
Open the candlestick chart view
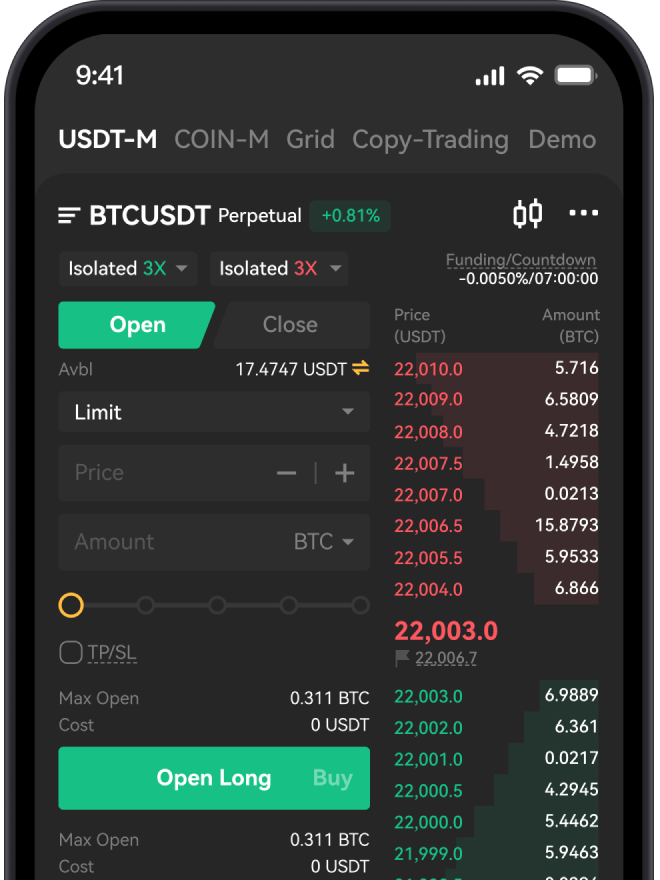[x=527, y=213]
